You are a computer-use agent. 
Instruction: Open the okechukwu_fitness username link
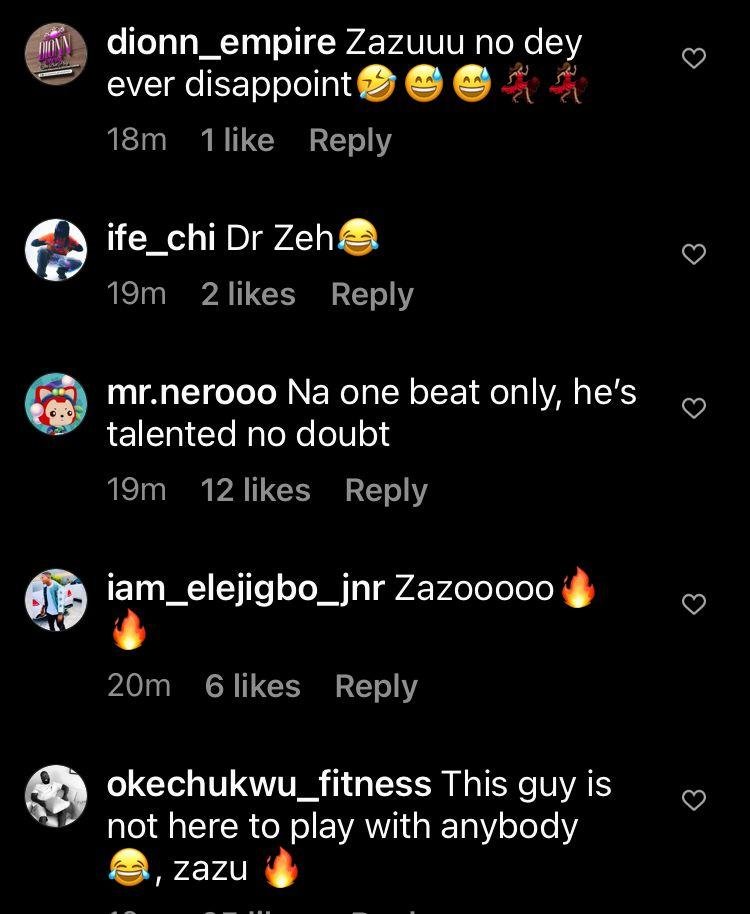[x=269, y=785]
